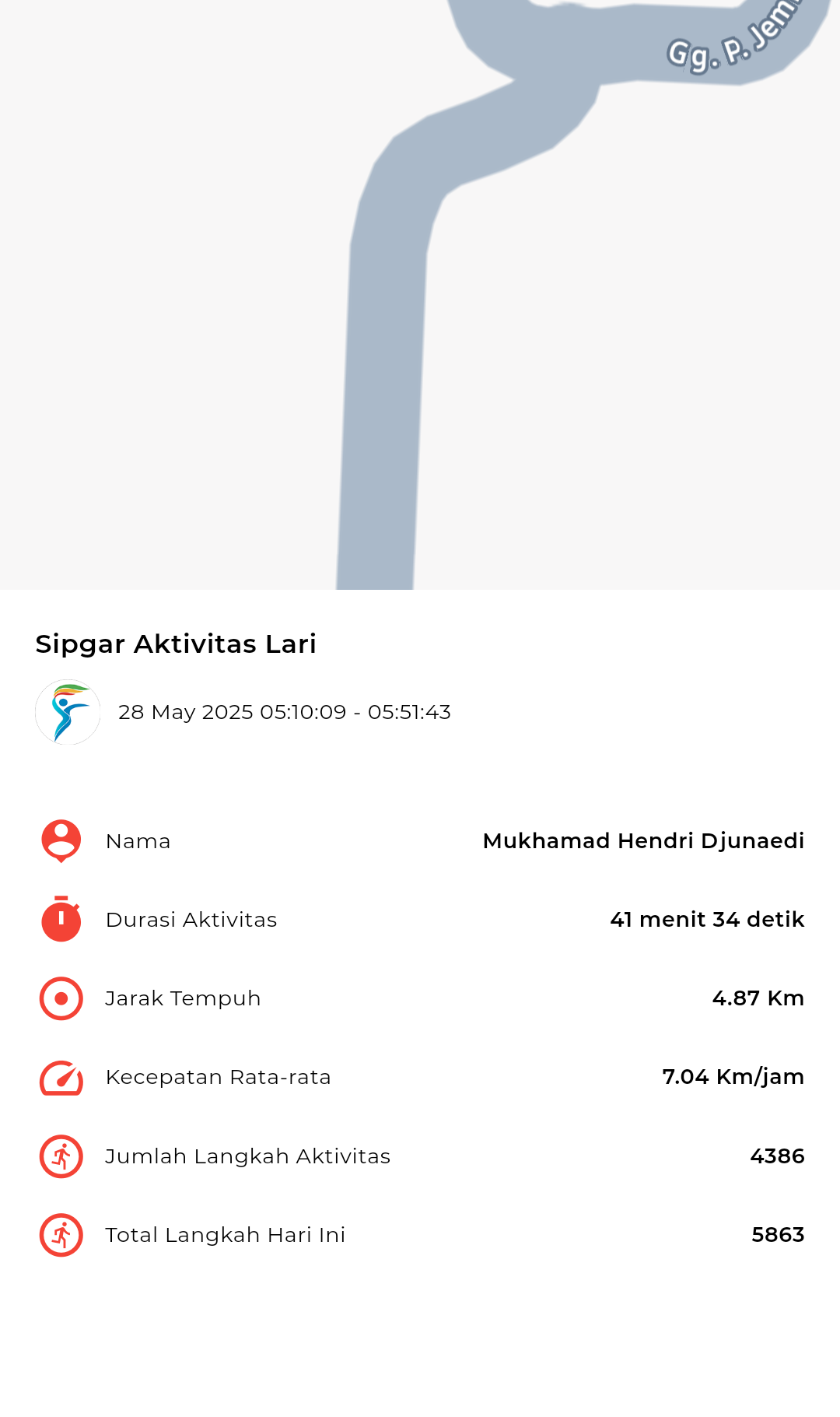Screen dimensions: 840x1417
Task: Select the running icon for Total Langkah Hari Ini
Action: click(x=61, y=1234)
